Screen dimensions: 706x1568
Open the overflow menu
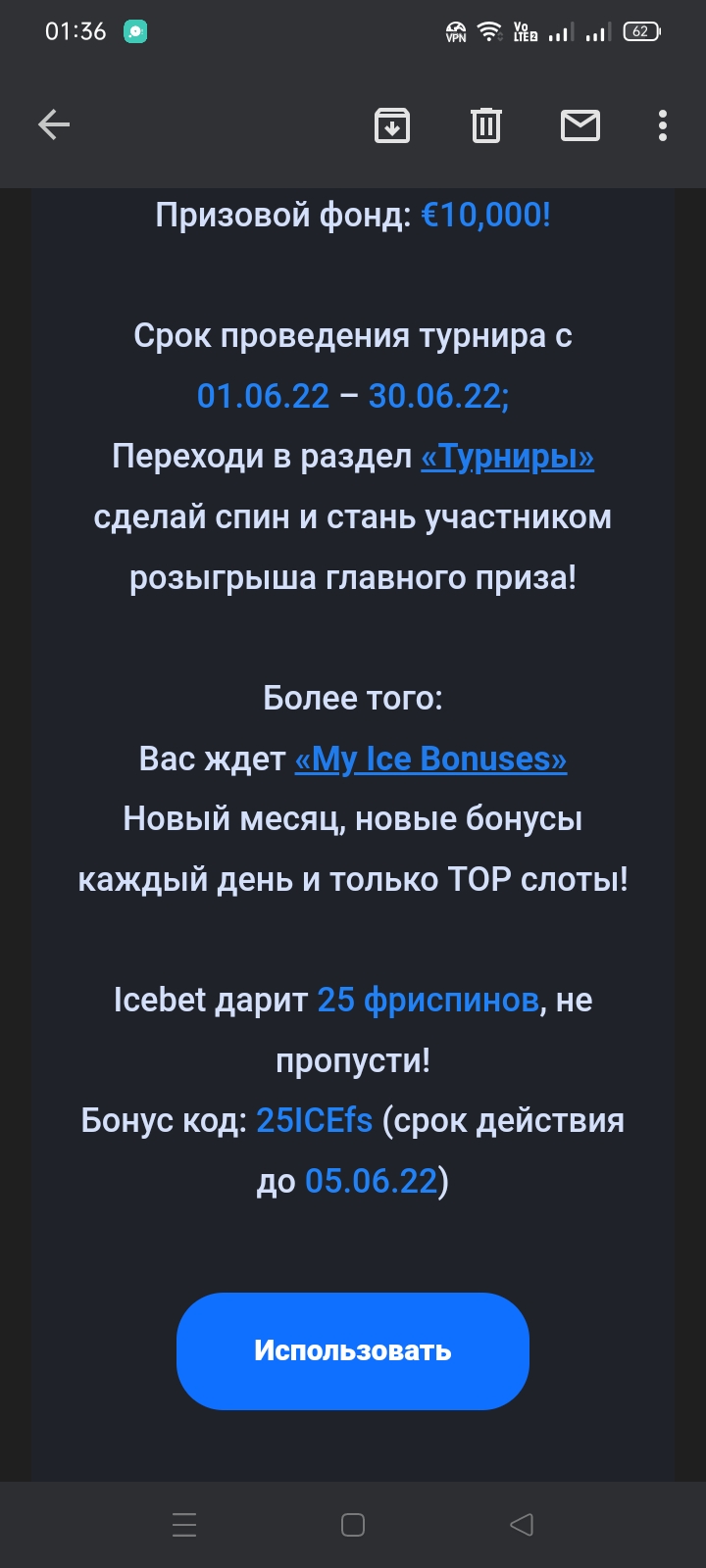click(663, 125)
